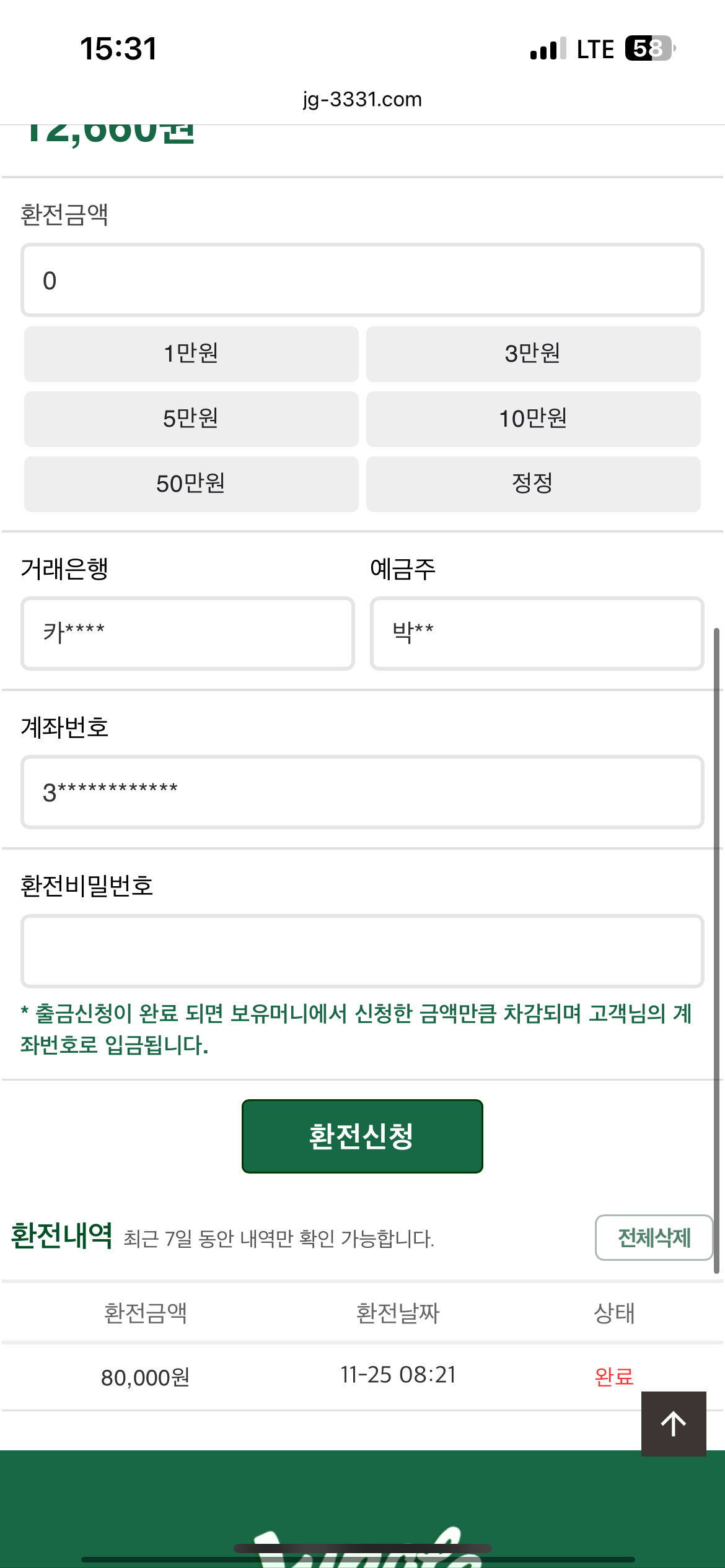Choose the 5만원 quick amount

[191, 419]
